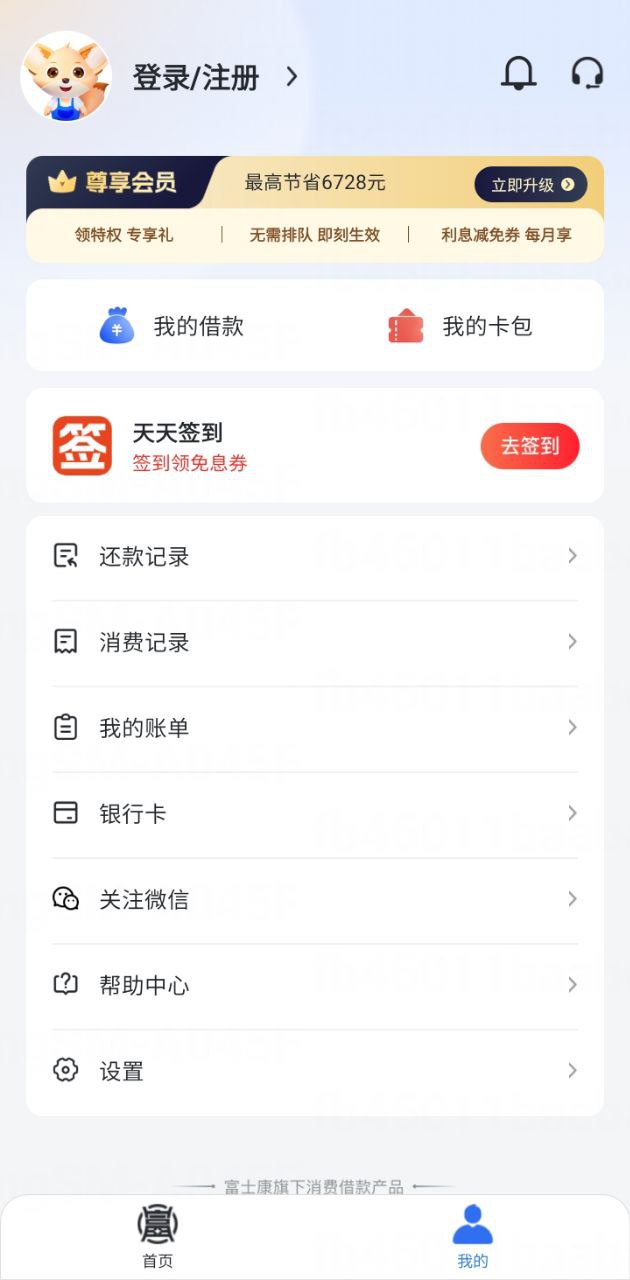Screen dimensions: 630x1280
Task: Contact customer service via headset icon
Action: tap(587, 74)
